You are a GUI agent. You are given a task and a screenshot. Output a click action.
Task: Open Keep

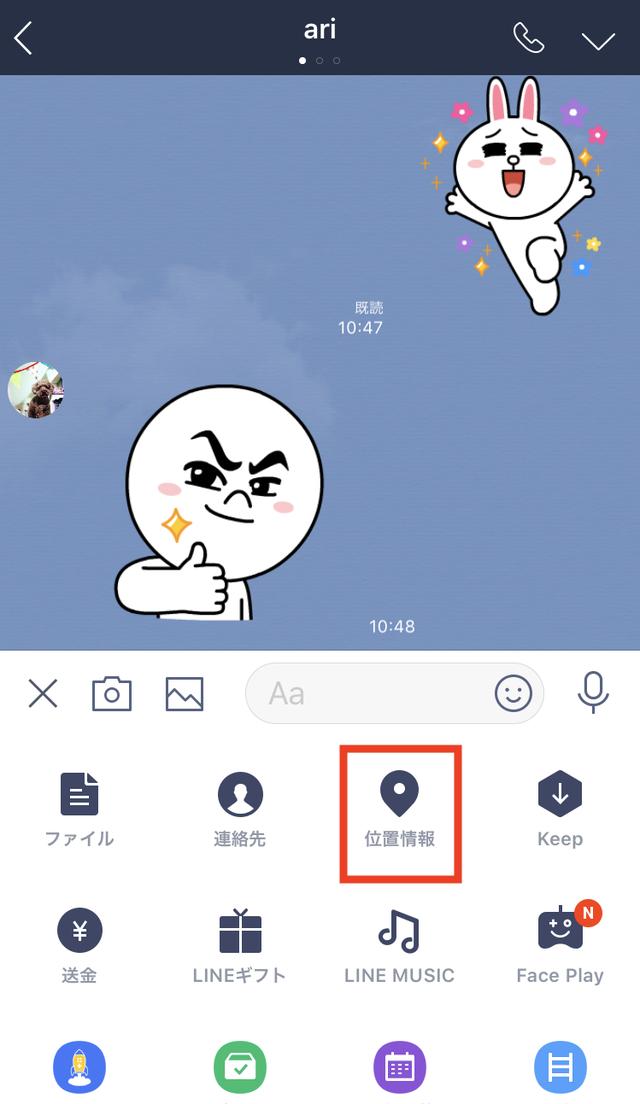coord(560,810)
